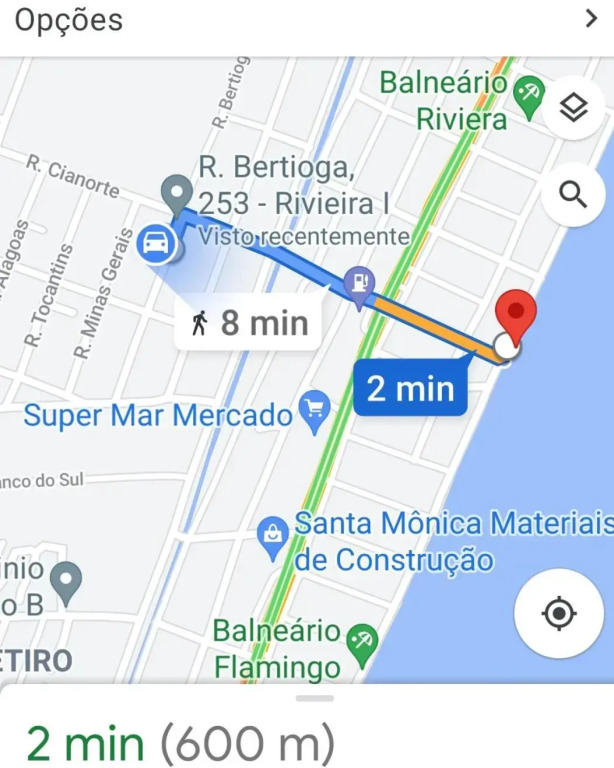This screenshot has height=768, width=614.
Task: Expand the Opções chevron arrow
Action: click(x=590, y=19)
